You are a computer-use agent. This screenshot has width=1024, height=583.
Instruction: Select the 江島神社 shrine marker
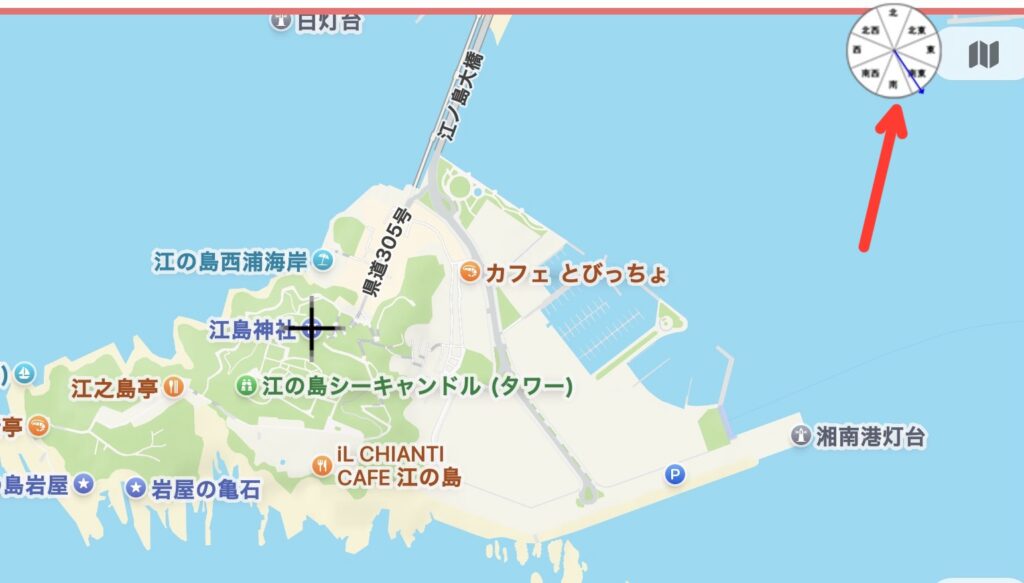(x=312, y=328)
